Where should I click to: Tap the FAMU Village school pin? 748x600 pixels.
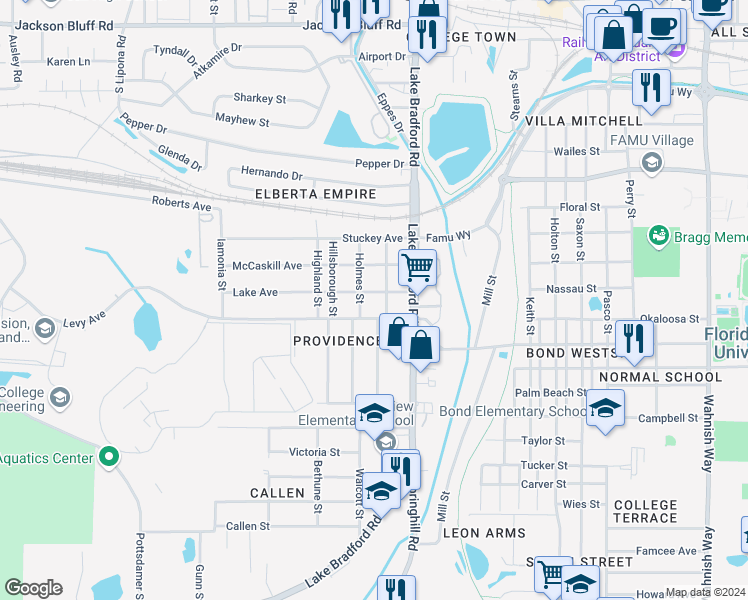(652, 162)
